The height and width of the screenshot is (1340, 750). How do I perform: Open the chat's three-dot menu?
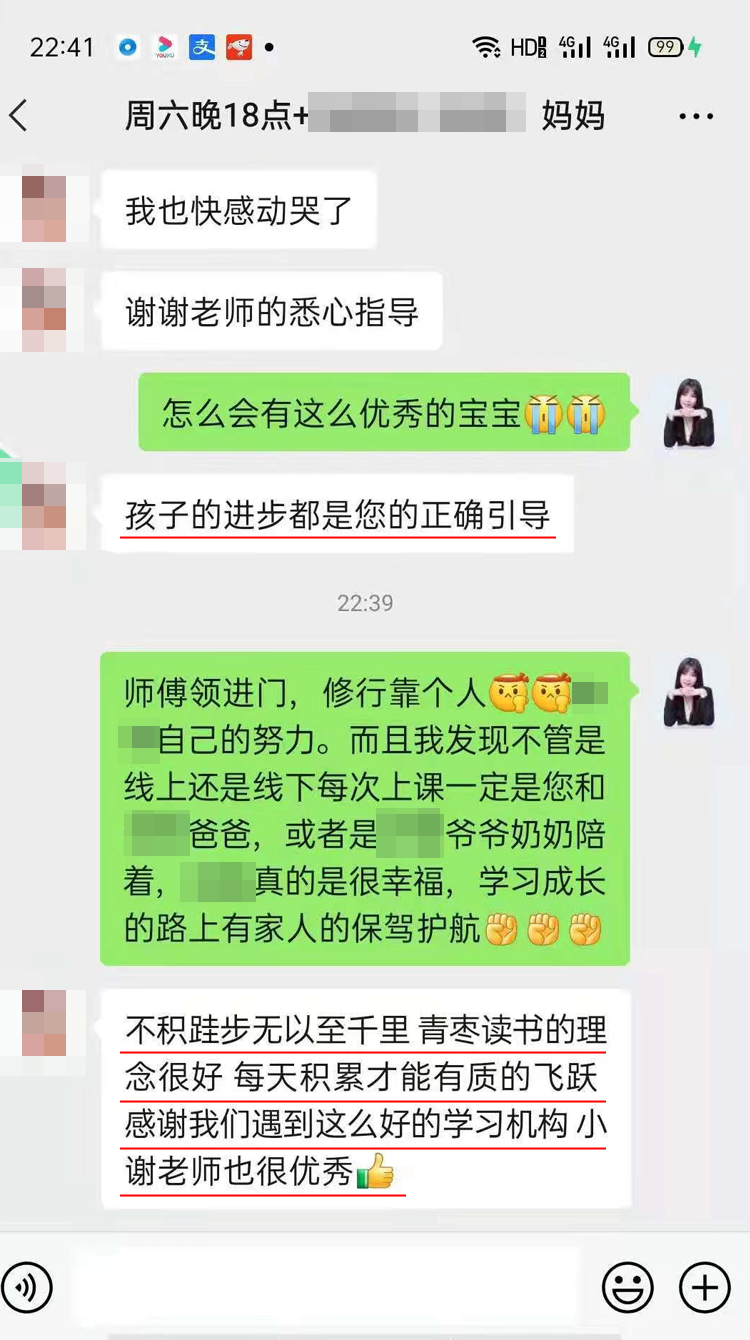point(696,116)
